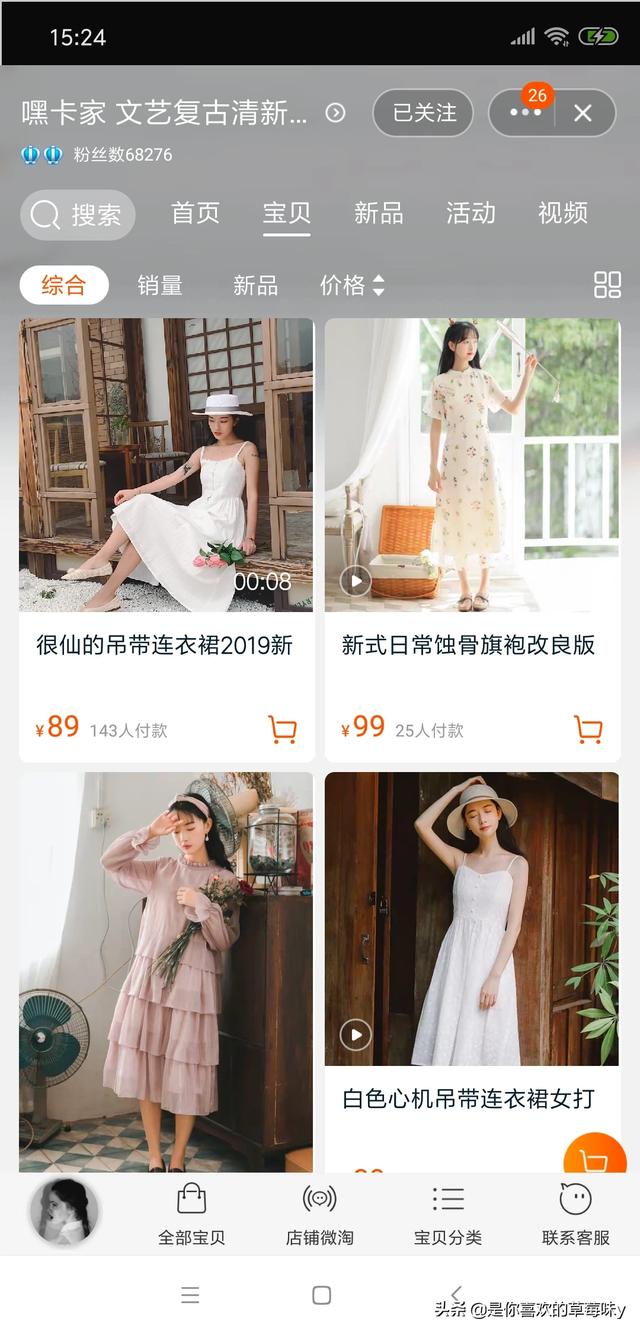Switch to the 活动 tab
Image resolution: width=640 pixels, height=1332 pixels.
(470, 213)
